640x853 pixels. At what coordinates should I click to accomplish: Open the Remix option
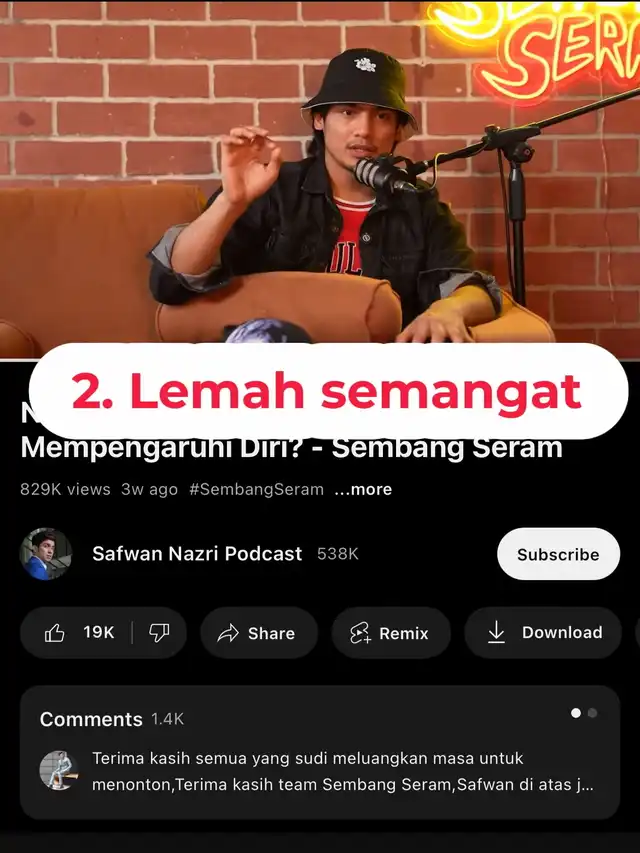point(390,633)
